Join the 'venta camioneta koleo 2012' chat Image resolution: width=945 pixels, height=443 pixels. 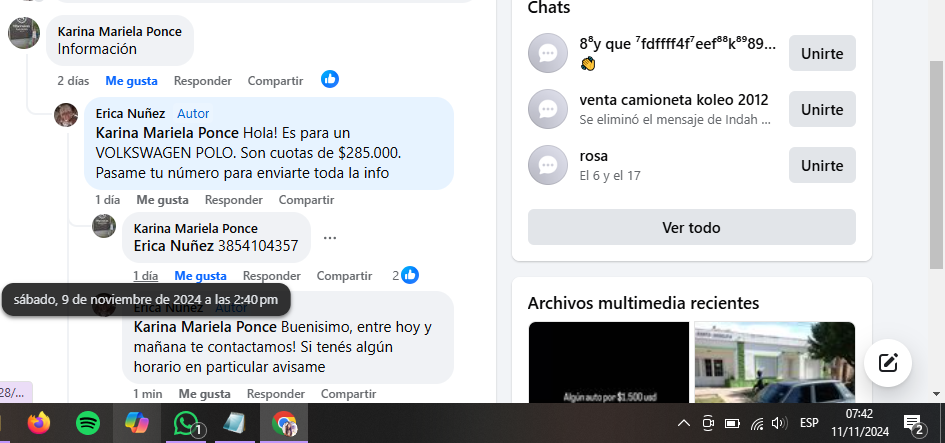tap(821, 109)
